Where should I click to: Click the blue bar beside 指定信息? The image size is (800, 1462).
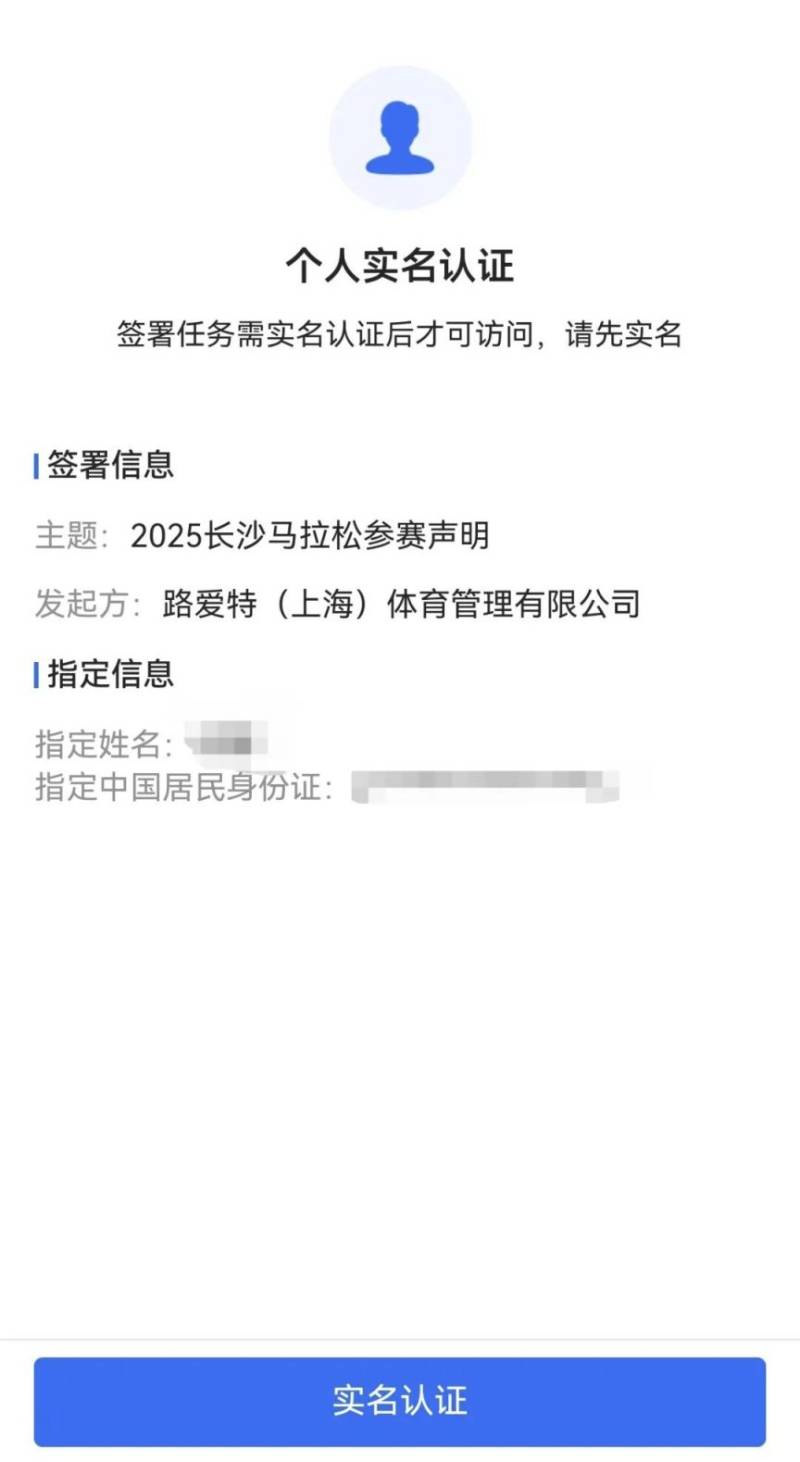pos(38,674)
